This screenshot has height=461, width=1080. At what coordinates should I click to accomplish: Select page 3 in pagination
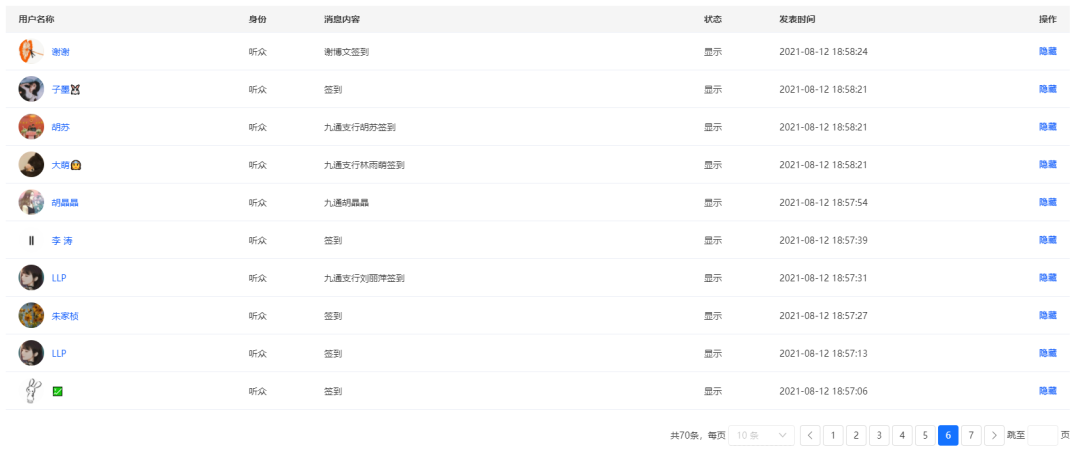879,435
